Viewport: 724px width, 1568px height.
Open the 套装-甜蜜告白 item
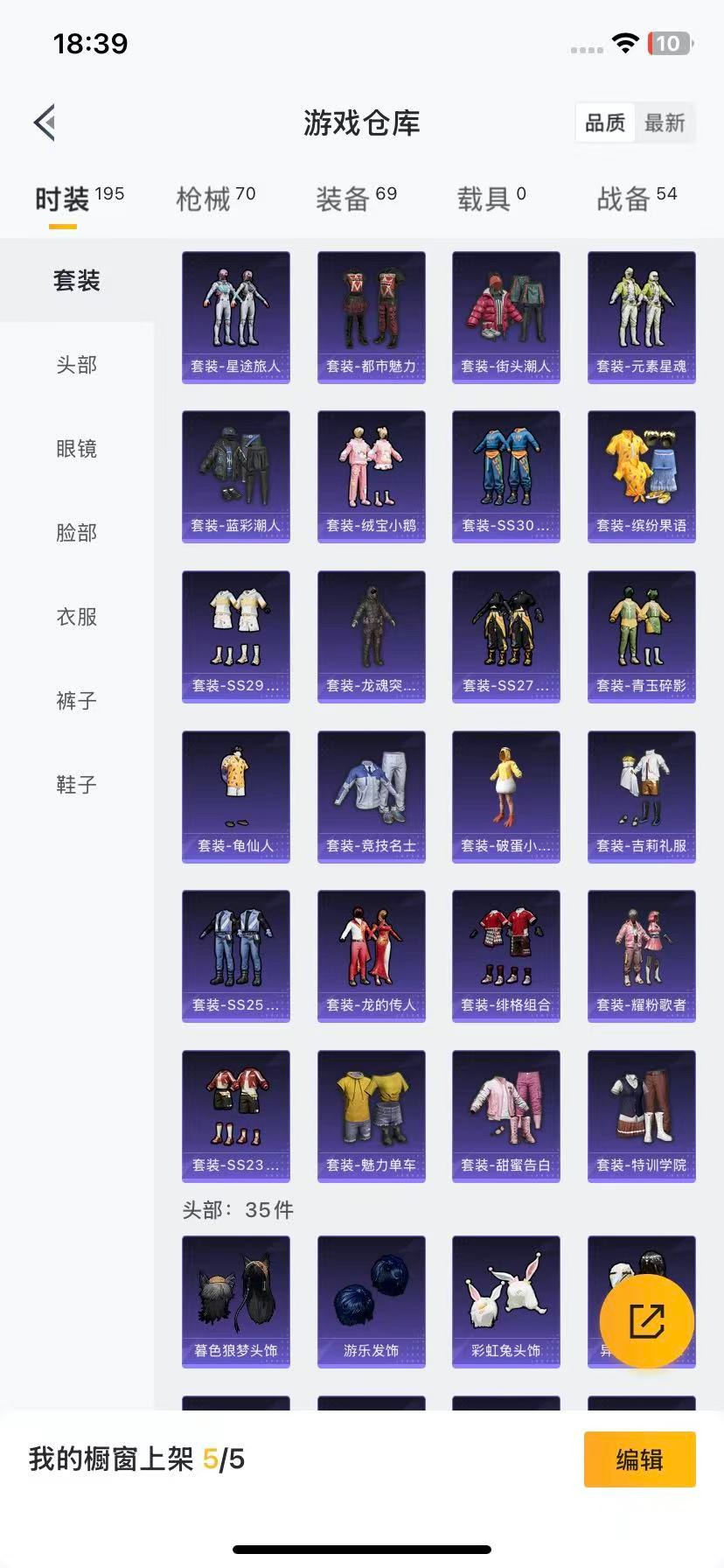(x=506, y=1116)
